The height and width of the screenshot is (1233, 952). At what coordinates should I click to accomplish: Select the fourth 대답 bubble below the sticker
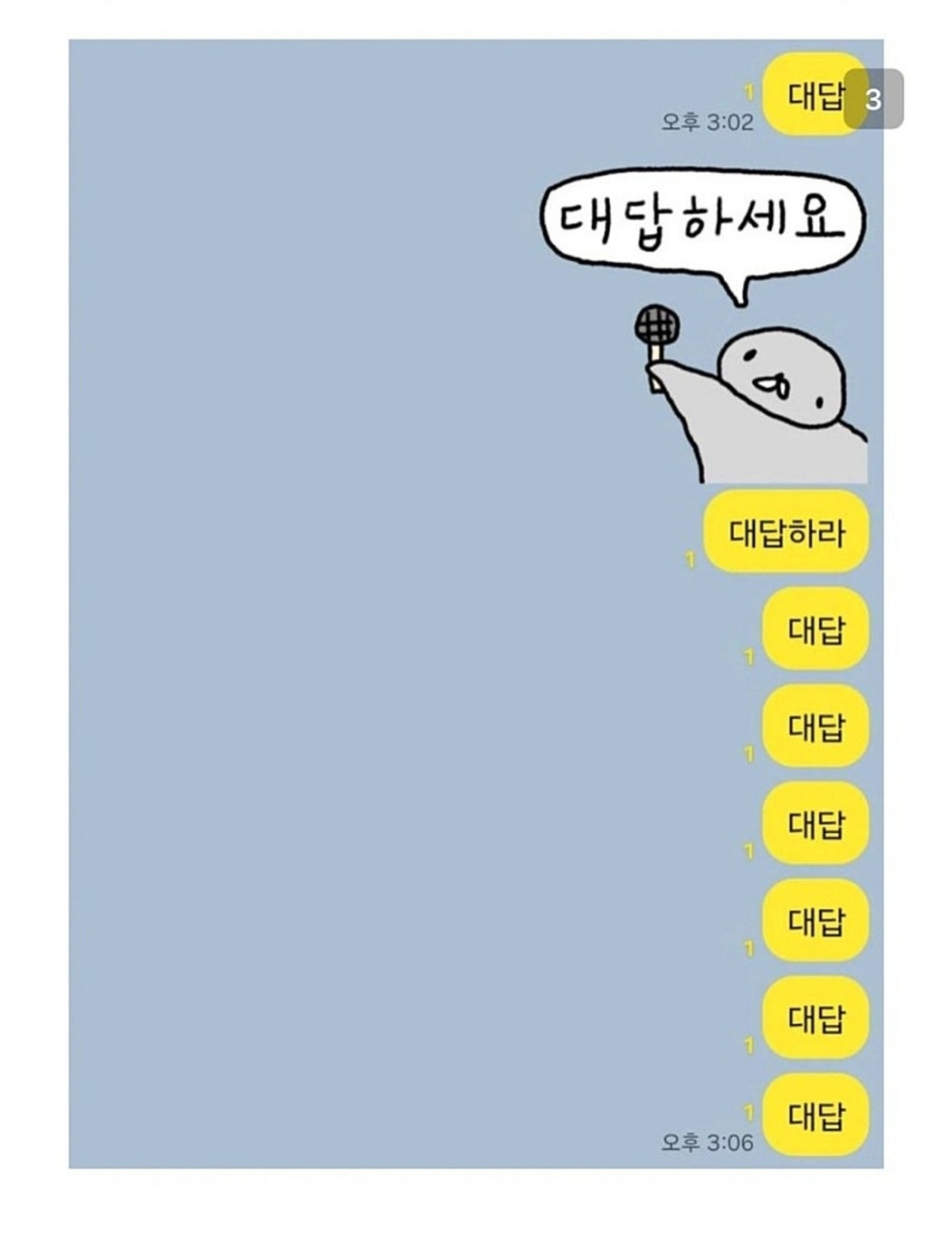coord(815,919)
